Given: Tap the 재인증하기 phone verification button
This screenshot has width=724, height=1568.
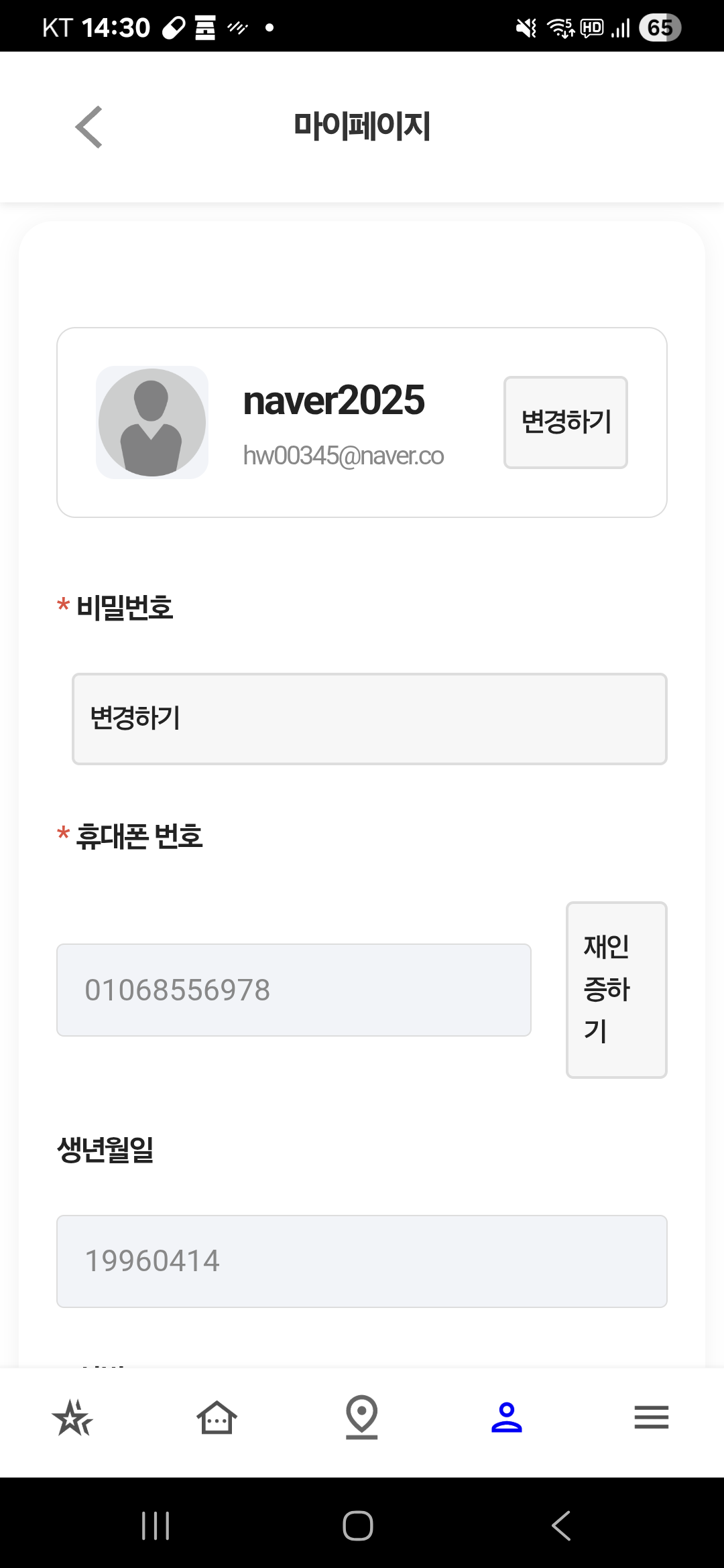Looking at the screenshot, I should [617, 990].
